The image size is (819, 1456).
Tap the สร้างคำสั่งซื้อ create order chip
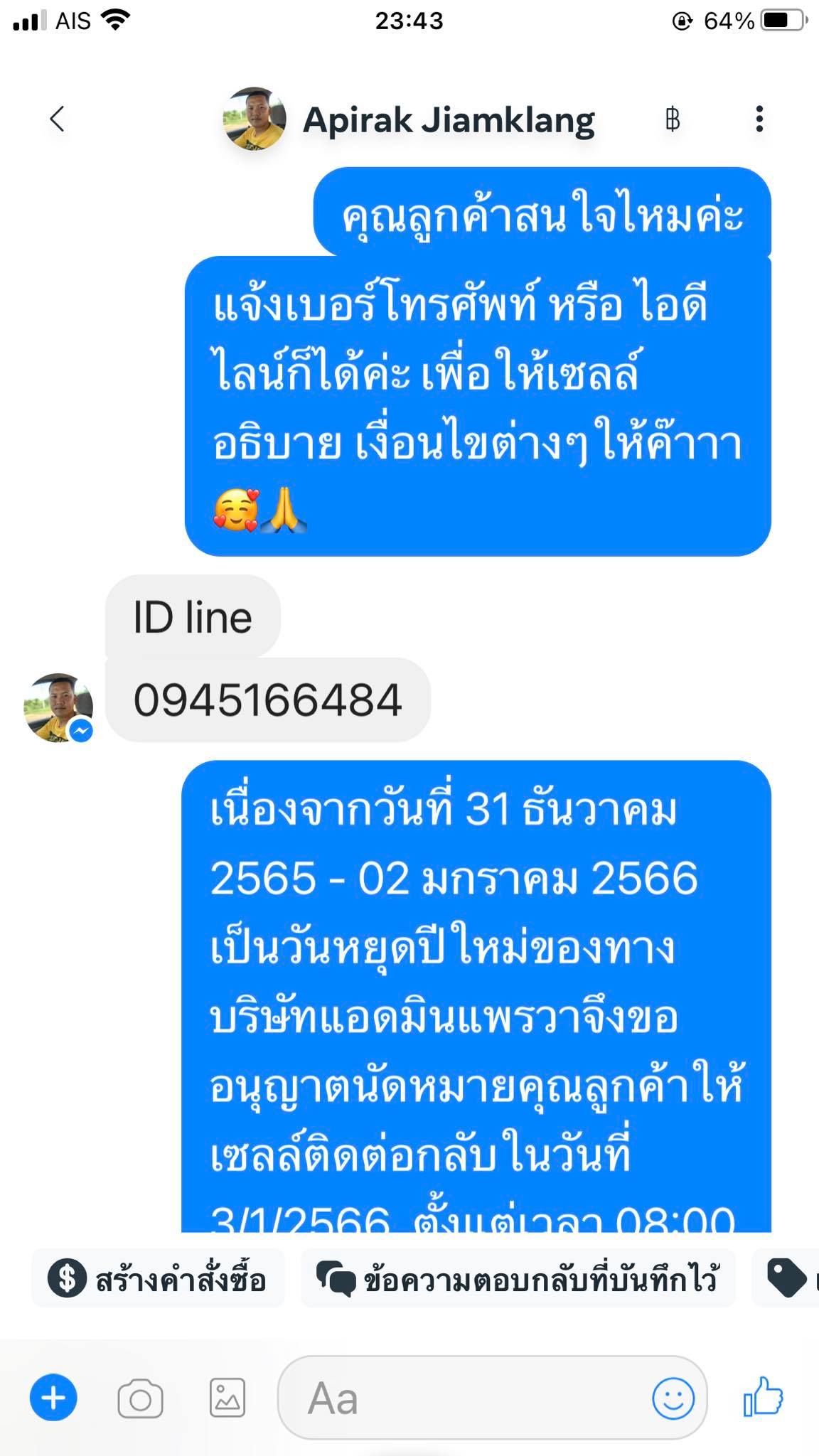point(158,1278)
